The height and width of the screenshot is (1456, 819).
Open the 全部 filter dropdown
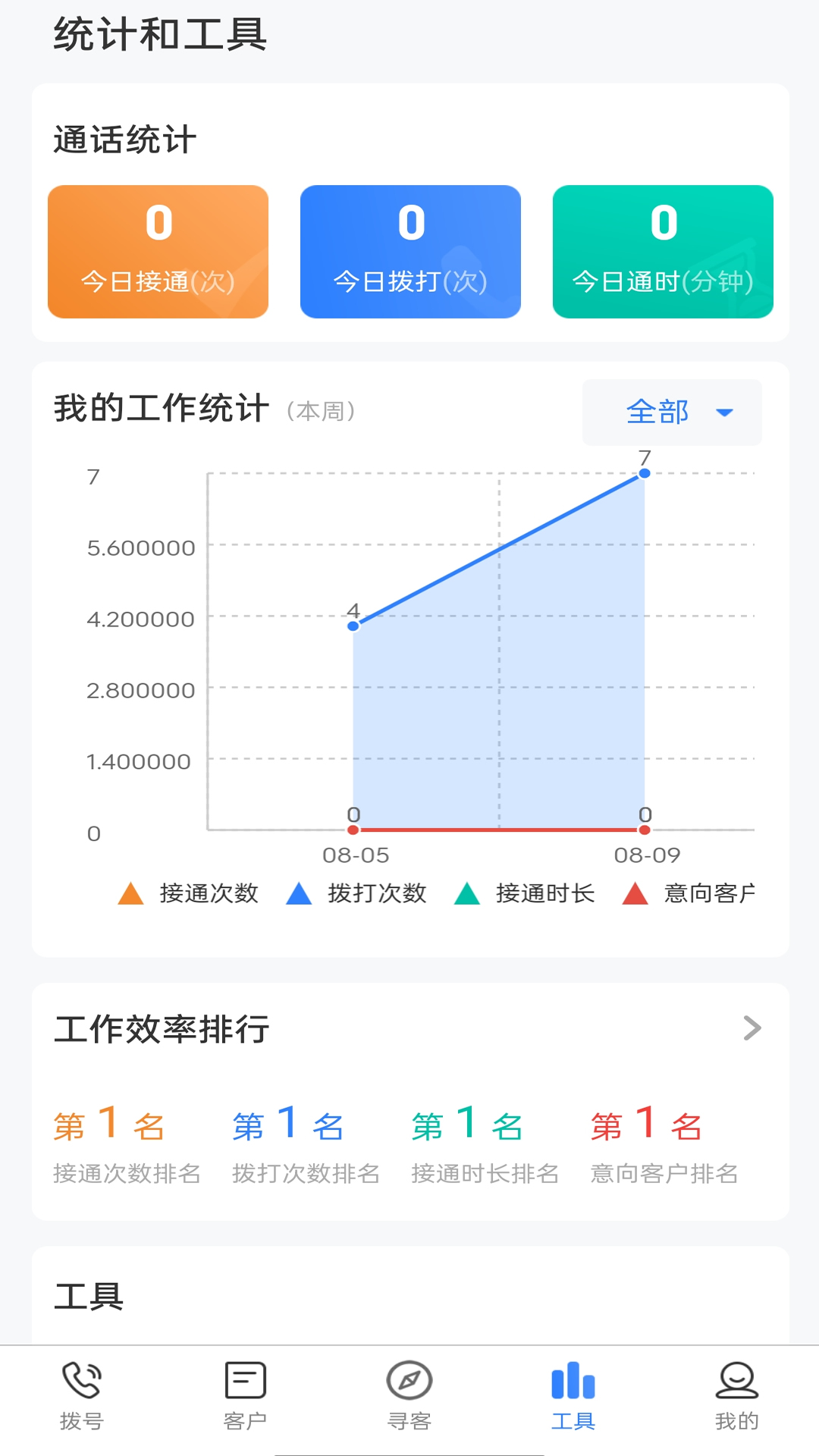pyautogui.click(x=672, y=413)
